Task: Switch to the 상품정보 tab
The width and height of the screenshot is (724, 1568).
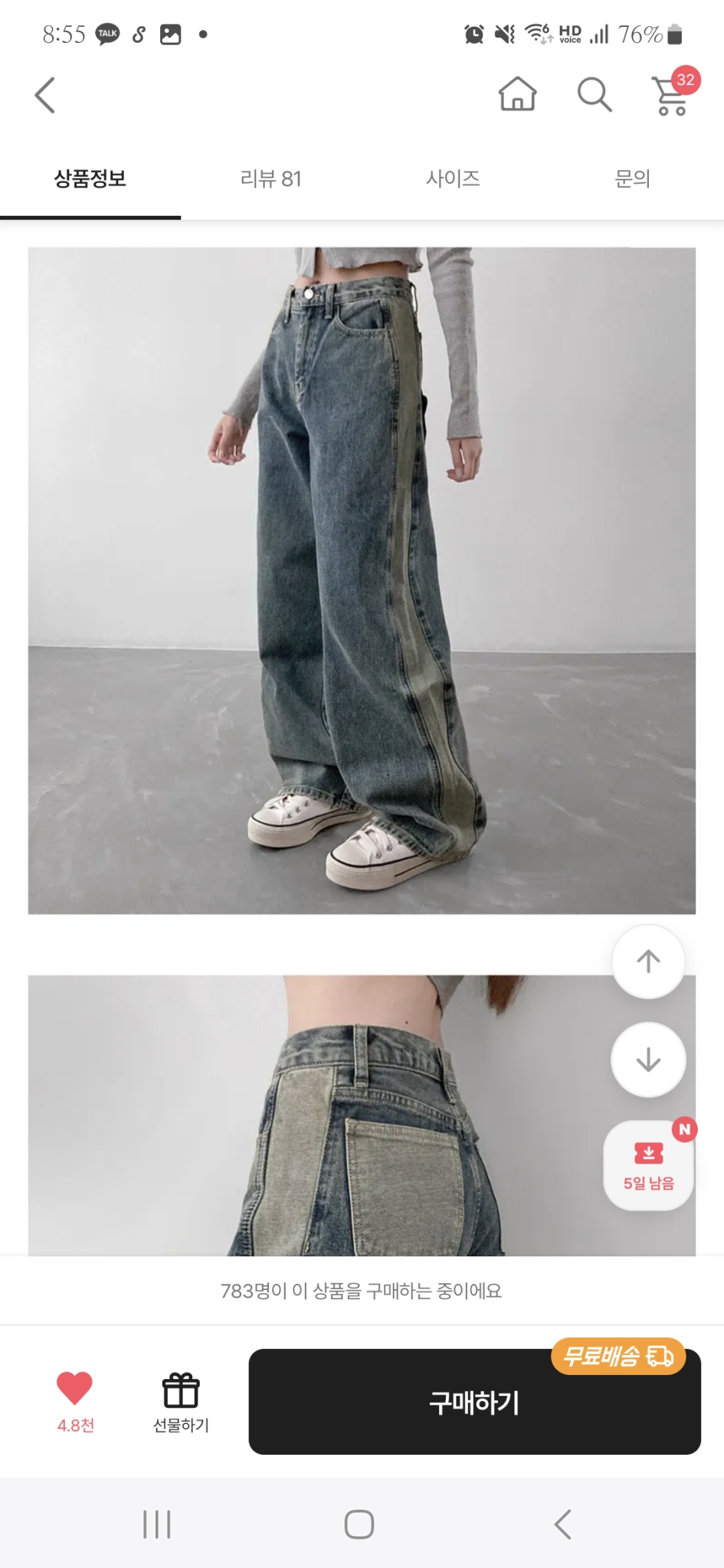Action: point(90,179)
